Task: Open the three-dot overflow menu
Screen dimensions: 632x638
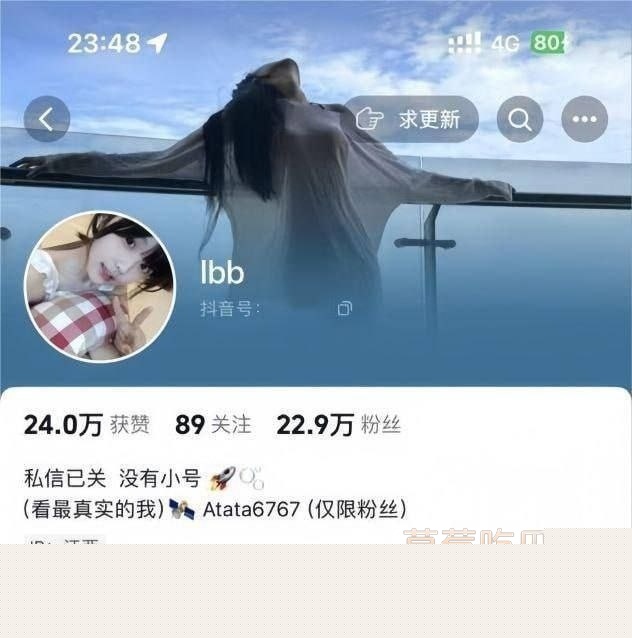Action: pos(585,120)
